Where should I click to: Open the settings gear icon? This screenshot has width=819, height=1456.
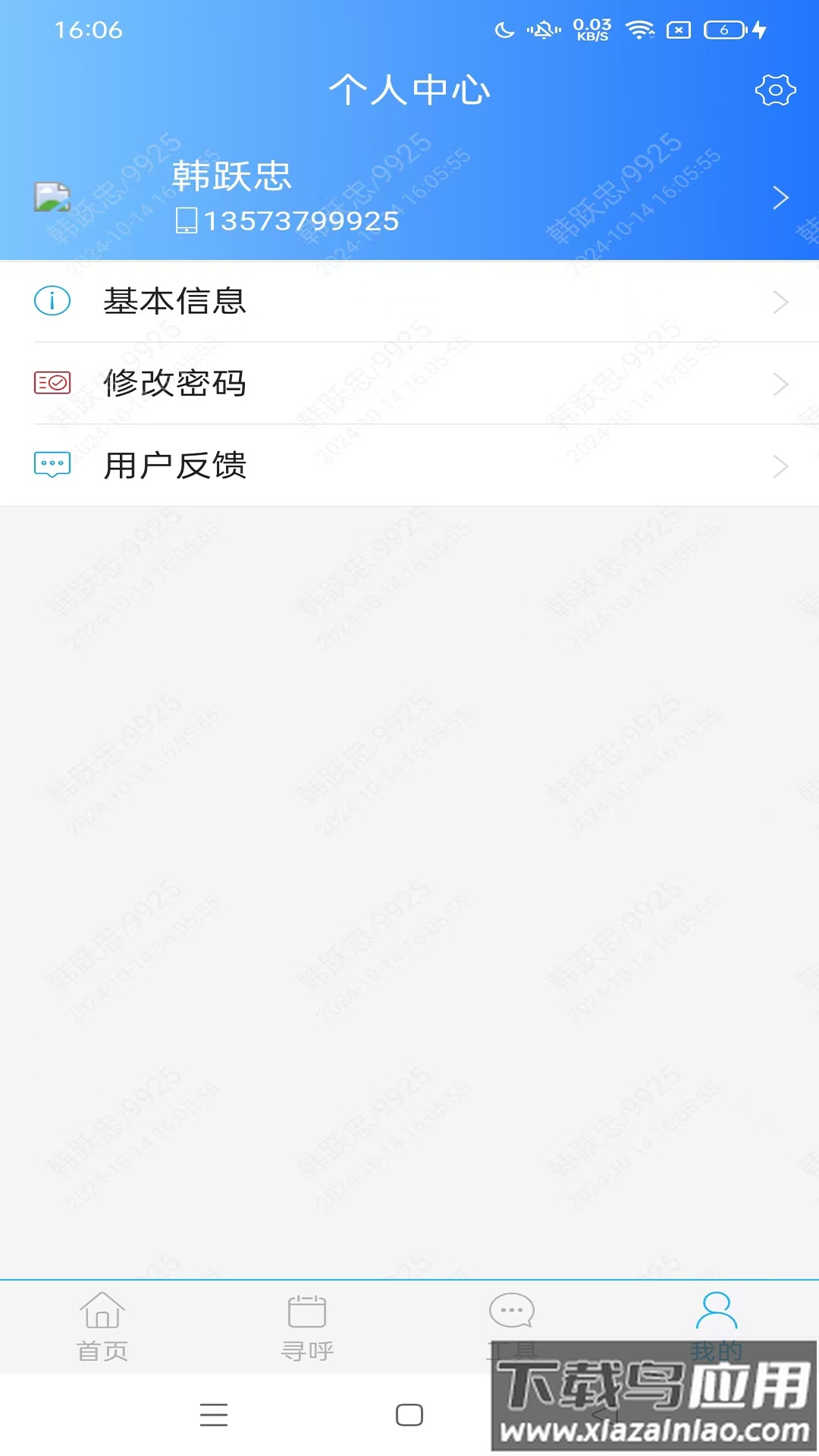[x=775, y=89]
